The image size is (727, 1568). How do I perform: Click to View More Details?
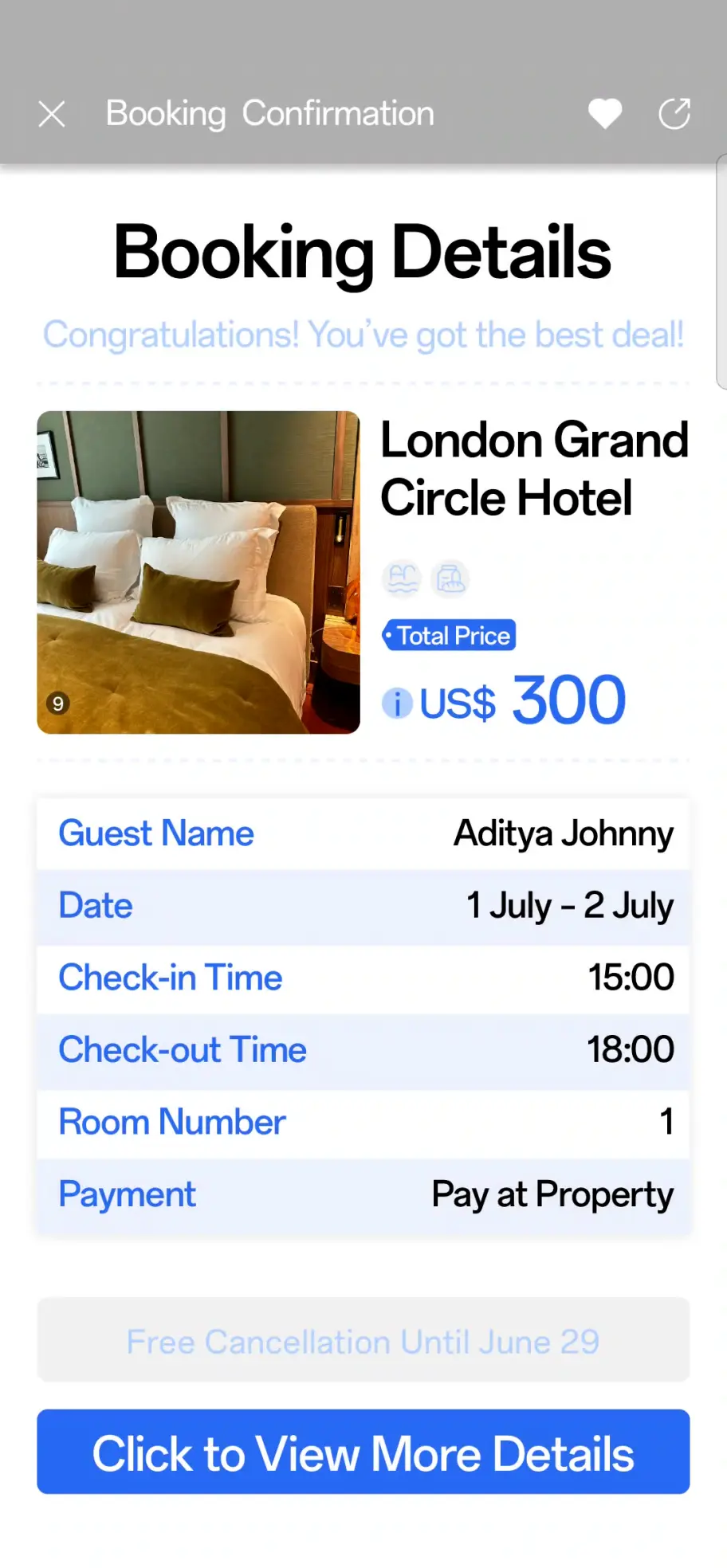coord(363,1452)
